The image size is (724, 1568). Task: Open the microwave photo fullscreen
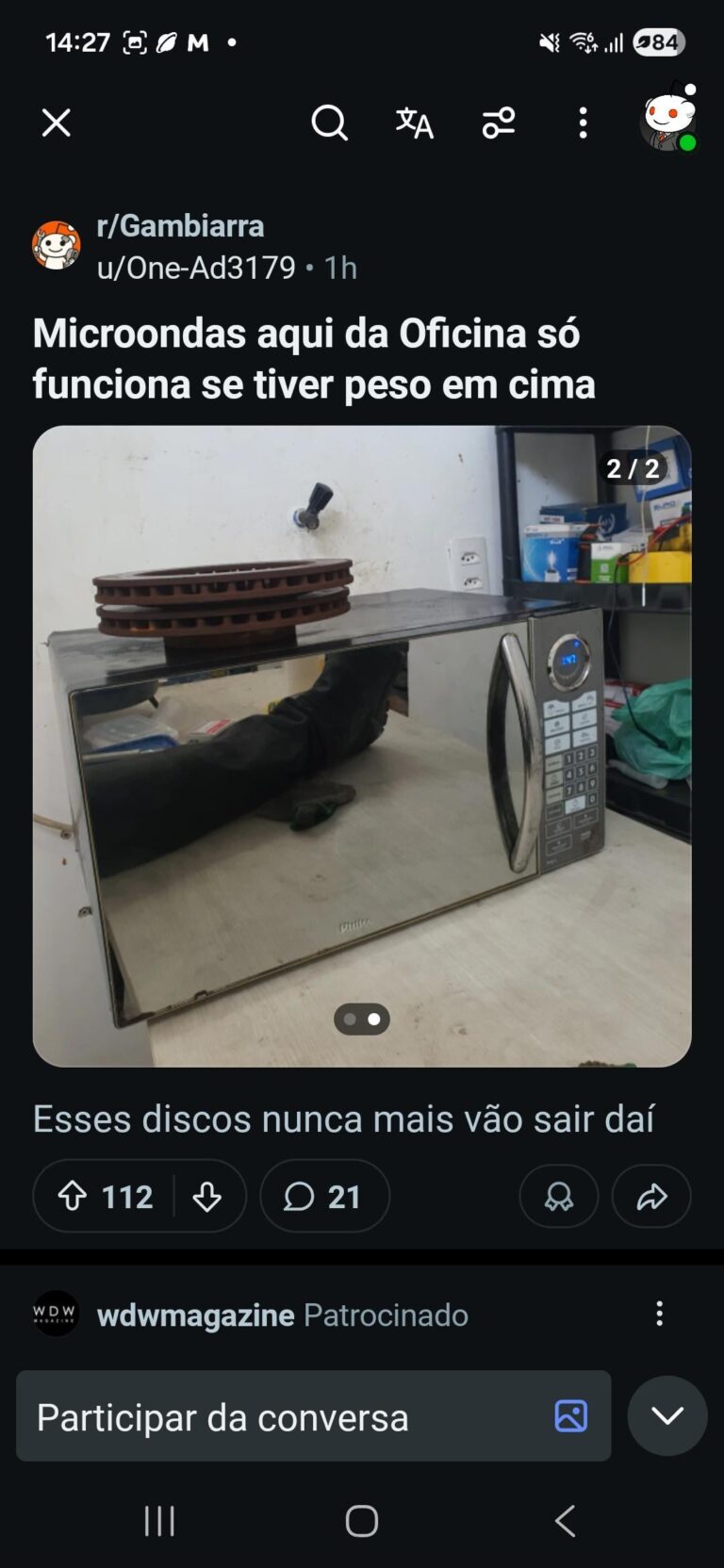362,744
